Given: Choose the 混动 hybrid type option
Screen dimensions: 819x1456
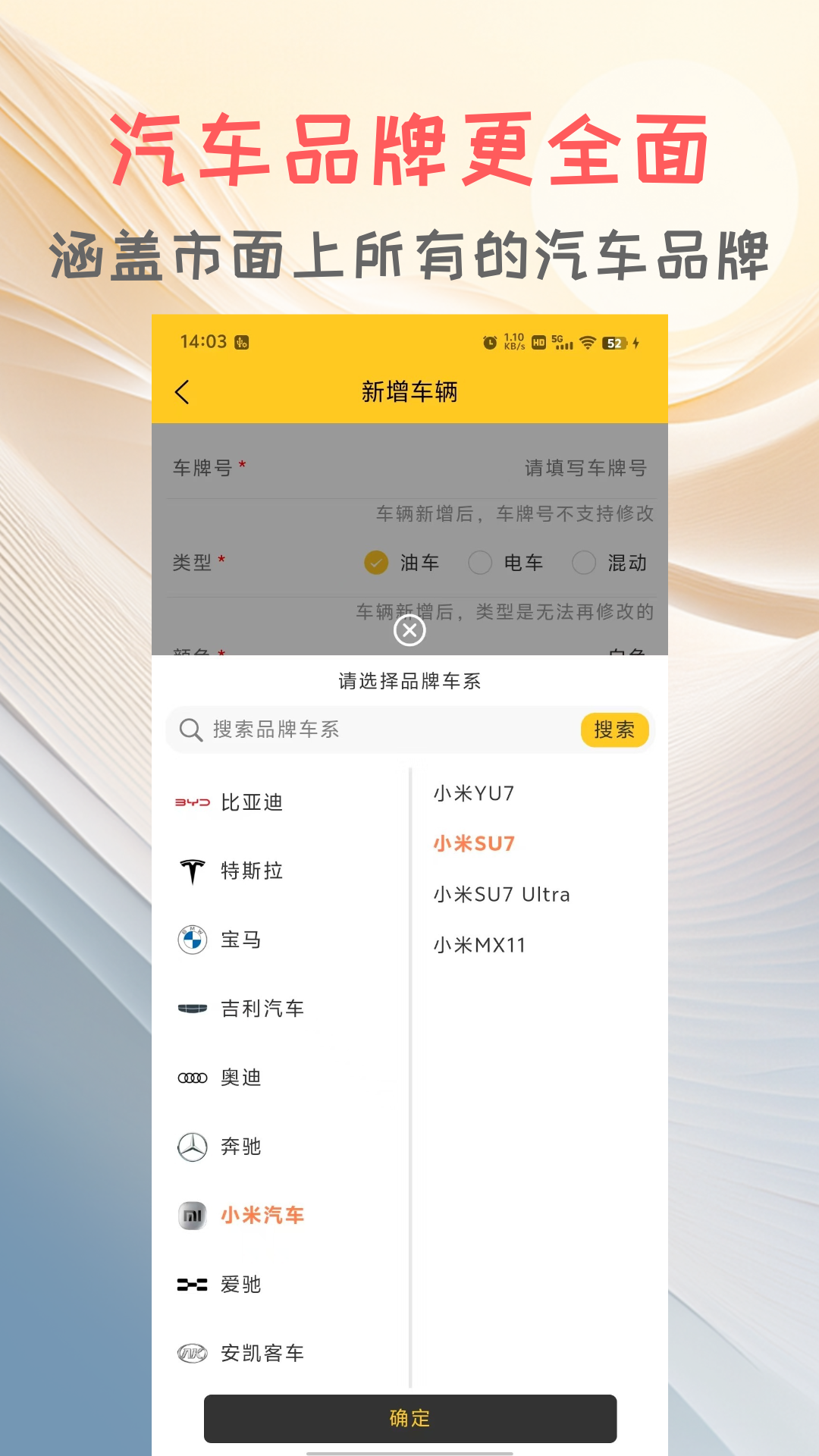Looking at the screenshot, I should coord(585,563).
